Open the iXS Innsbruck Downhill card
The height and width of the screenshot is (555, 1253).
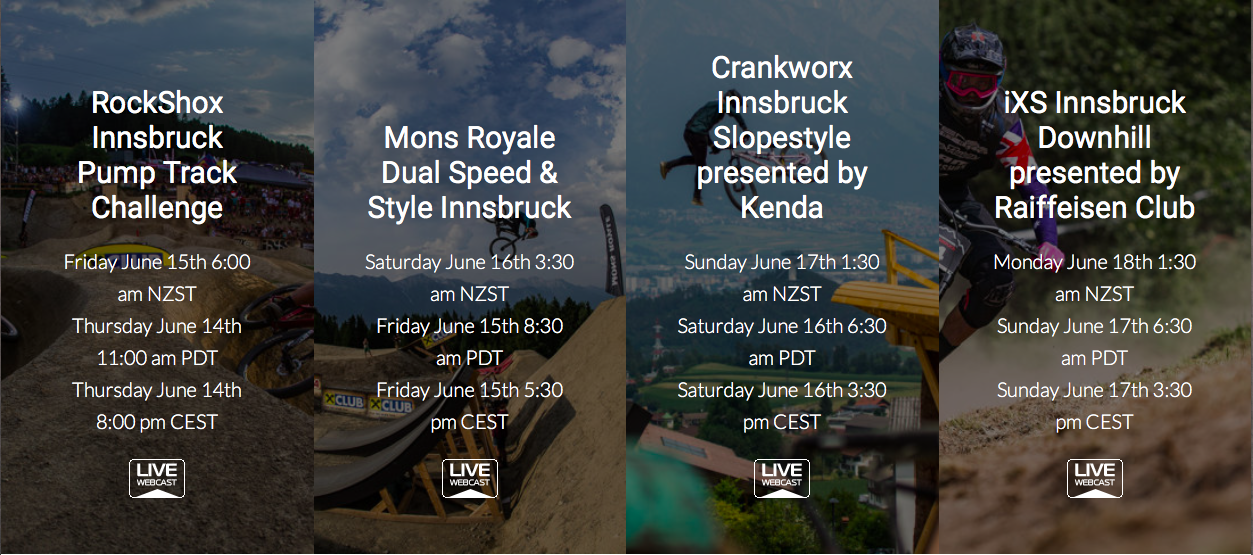[1094, 155]
